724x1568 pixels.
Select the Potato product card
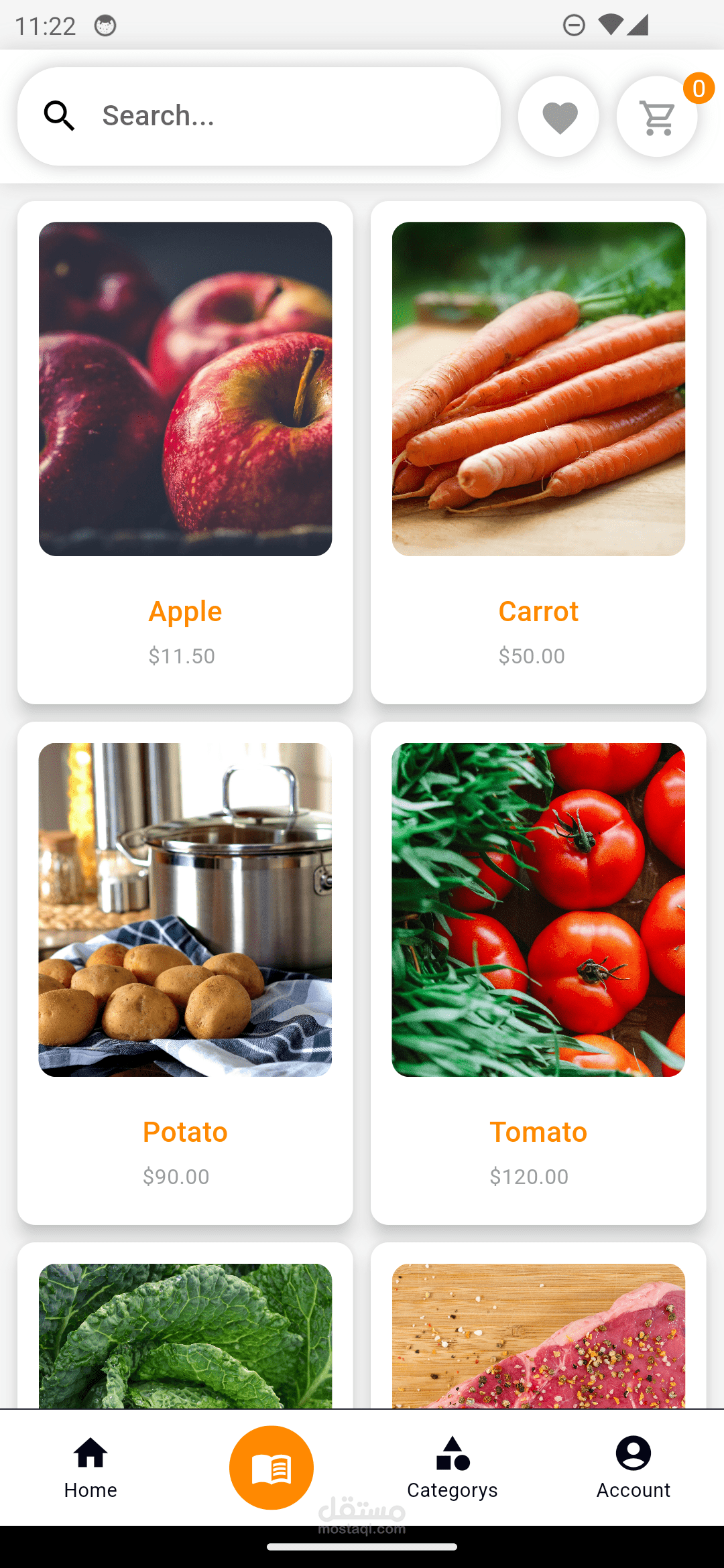(185, 973)
